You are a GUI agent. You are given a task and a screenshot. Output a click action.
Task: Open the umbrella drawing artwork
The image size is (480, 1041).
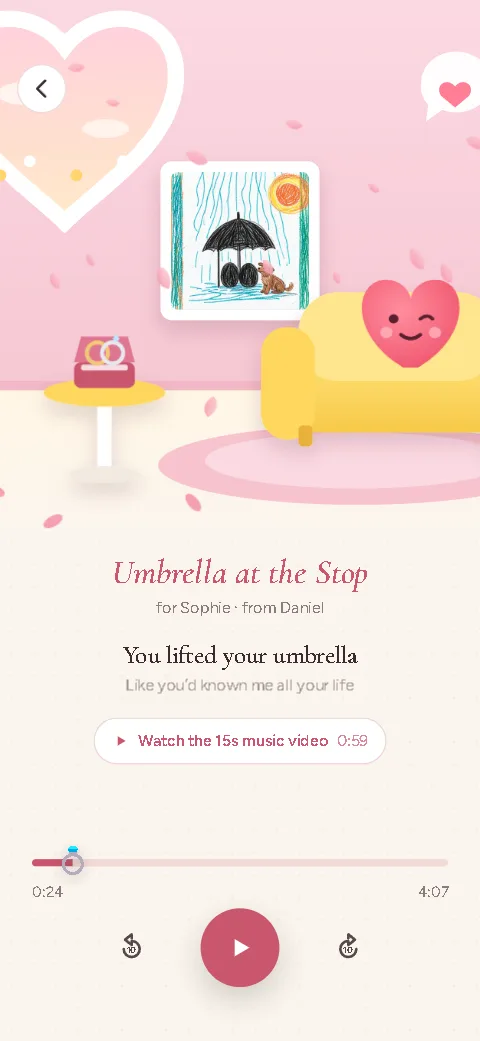coord(240,241)
